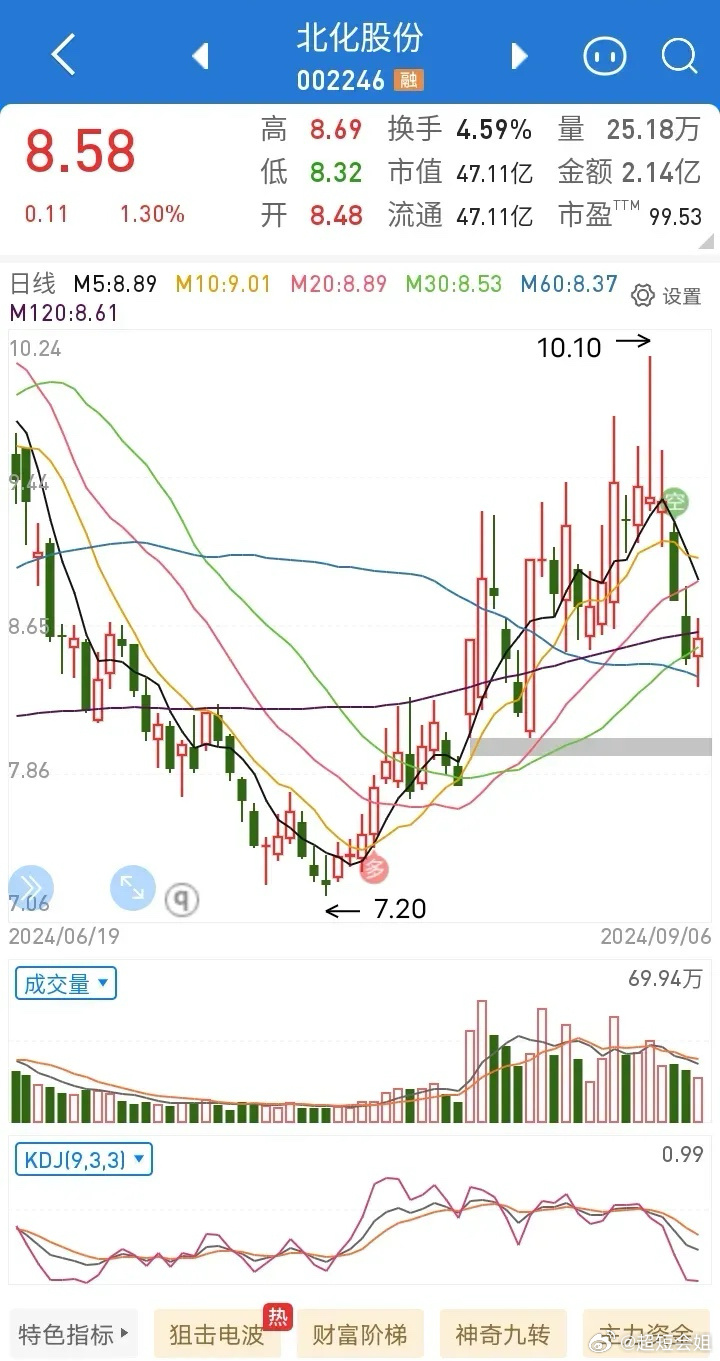The height and width of the screenshot is (1361, 720).
Task: Open the KDJ(9,3,3) indicator dropdown
Action: [x=83, y=1158]
